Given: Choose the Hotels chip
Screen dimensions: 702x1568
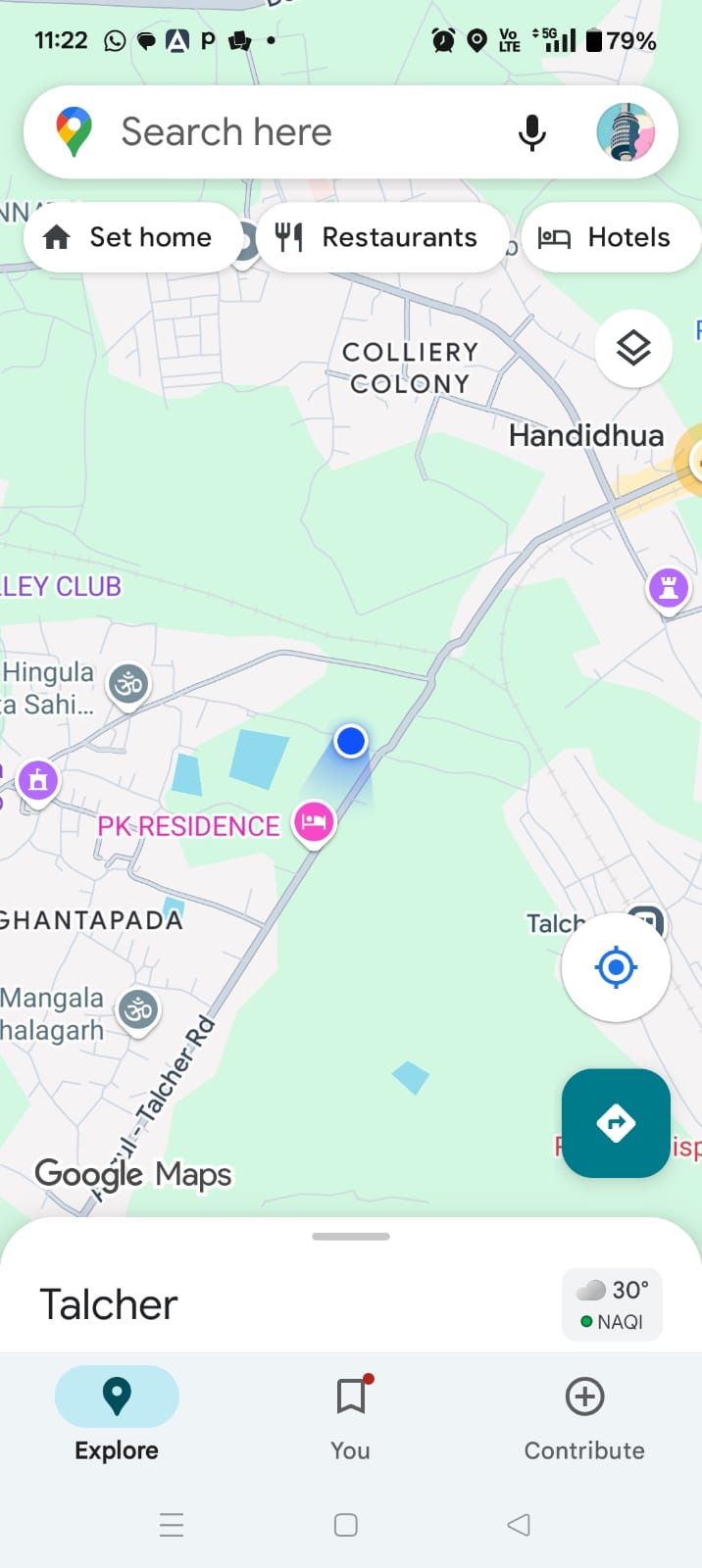Looking at the screenshot, I should [x=610, y=237].
